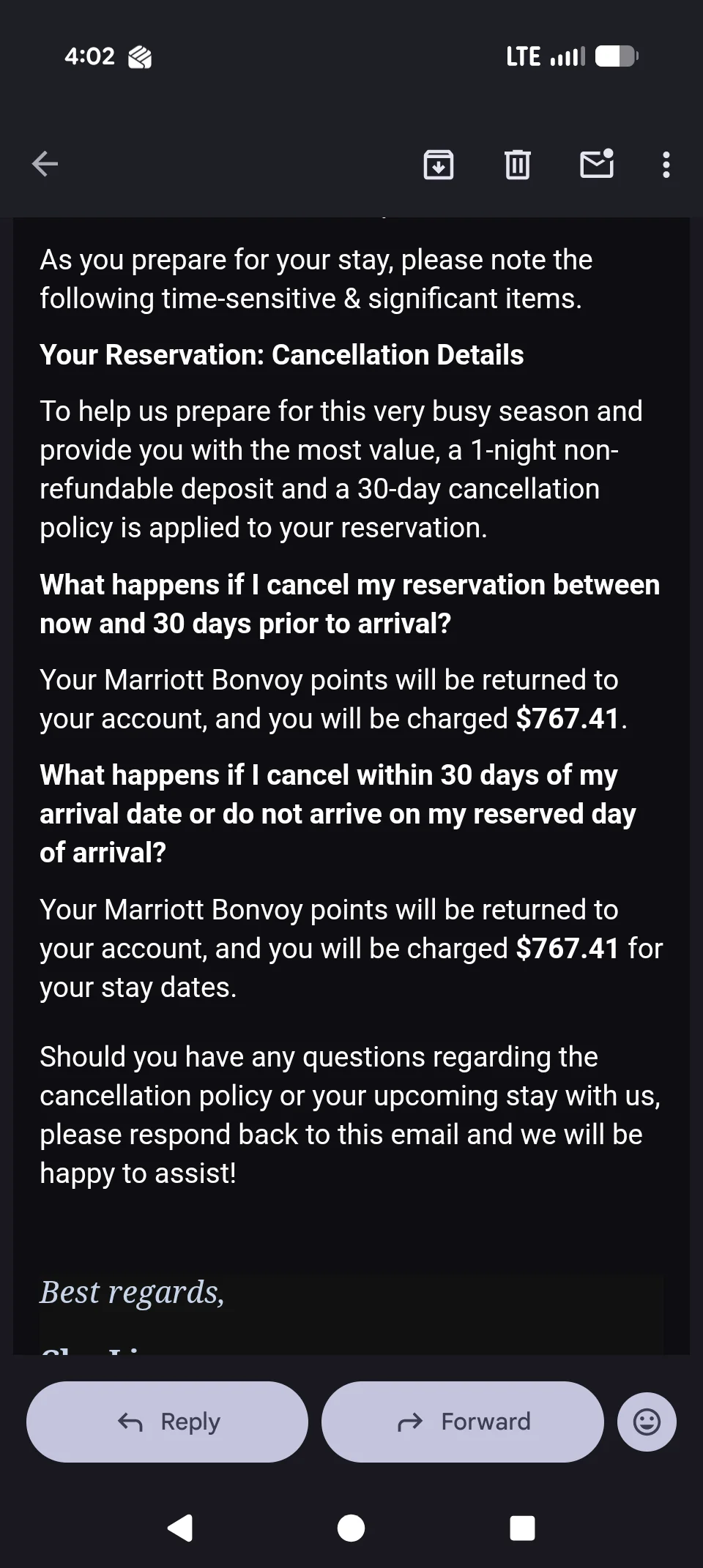Delete this email with the trash icon

click(x=518, y=164)
